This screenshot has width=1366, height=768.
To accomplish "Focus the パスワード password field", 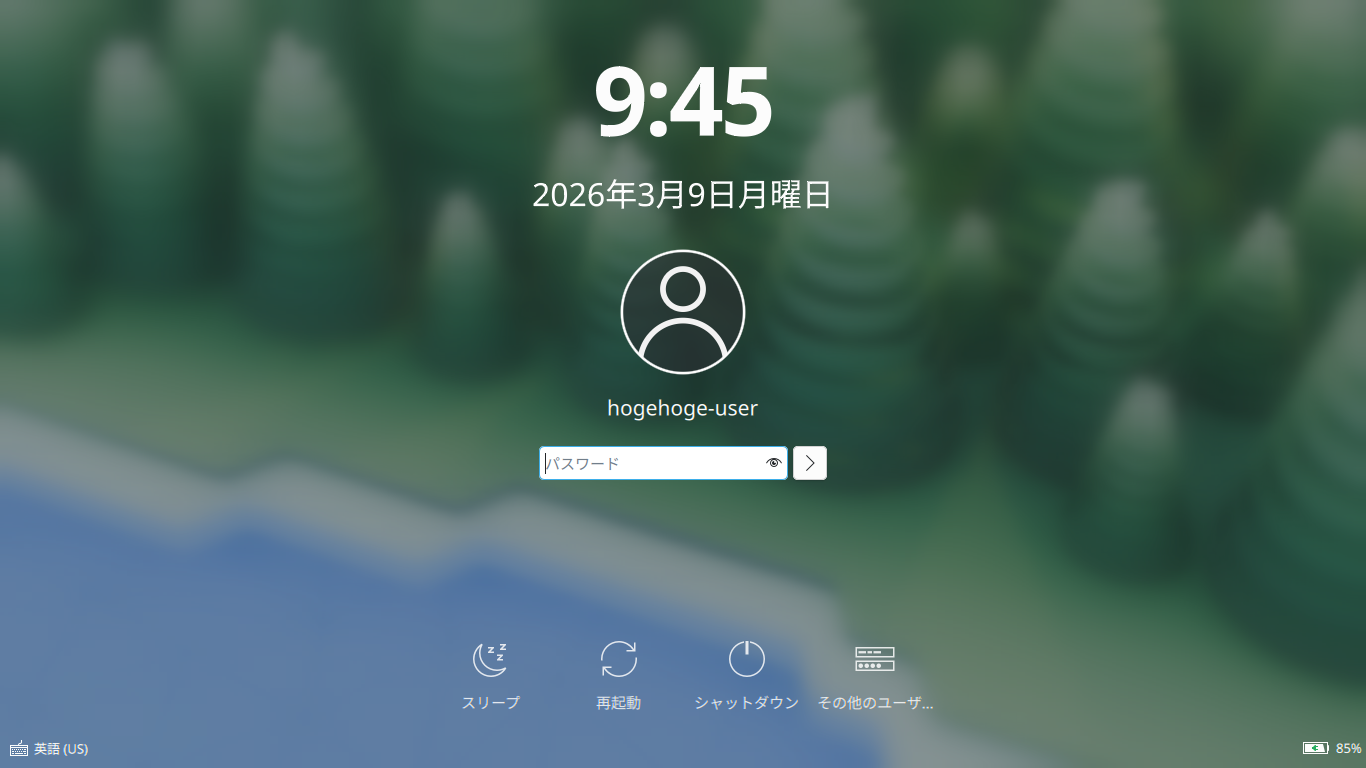I will pos(650,463).
